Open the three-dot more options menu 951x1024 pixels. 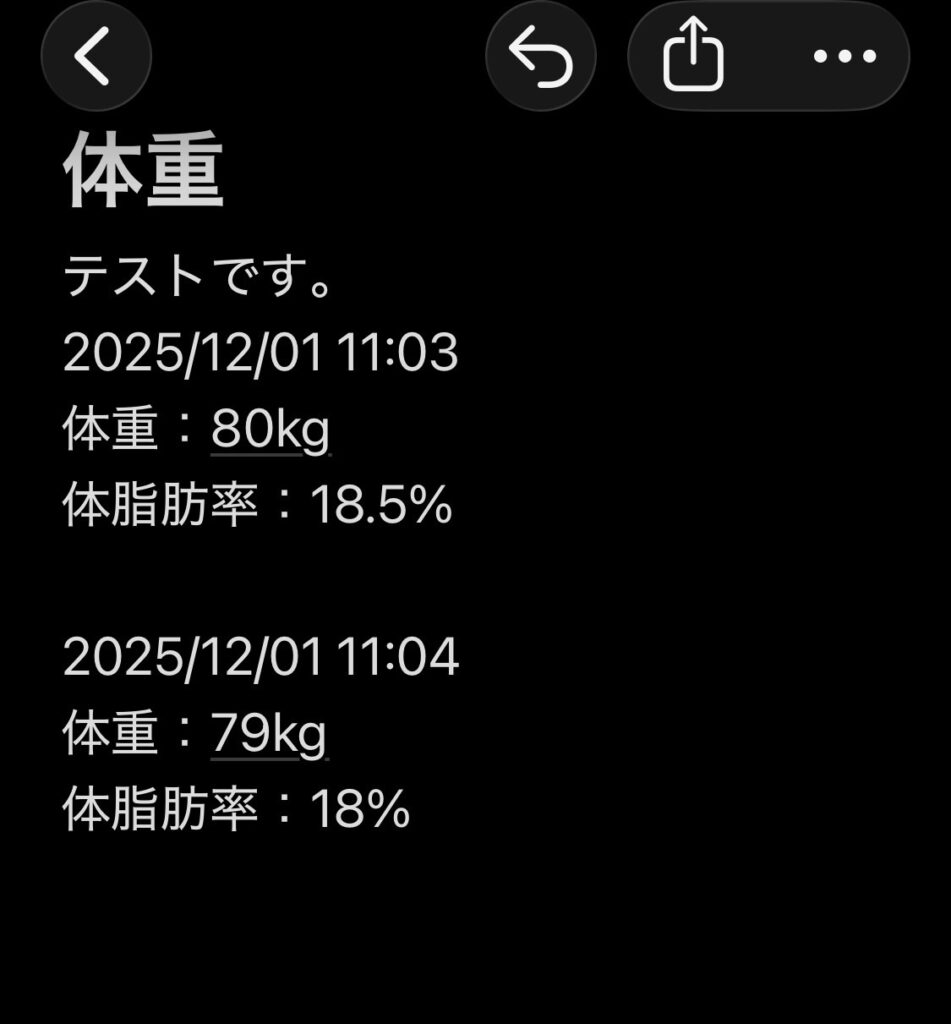[844, 56]
